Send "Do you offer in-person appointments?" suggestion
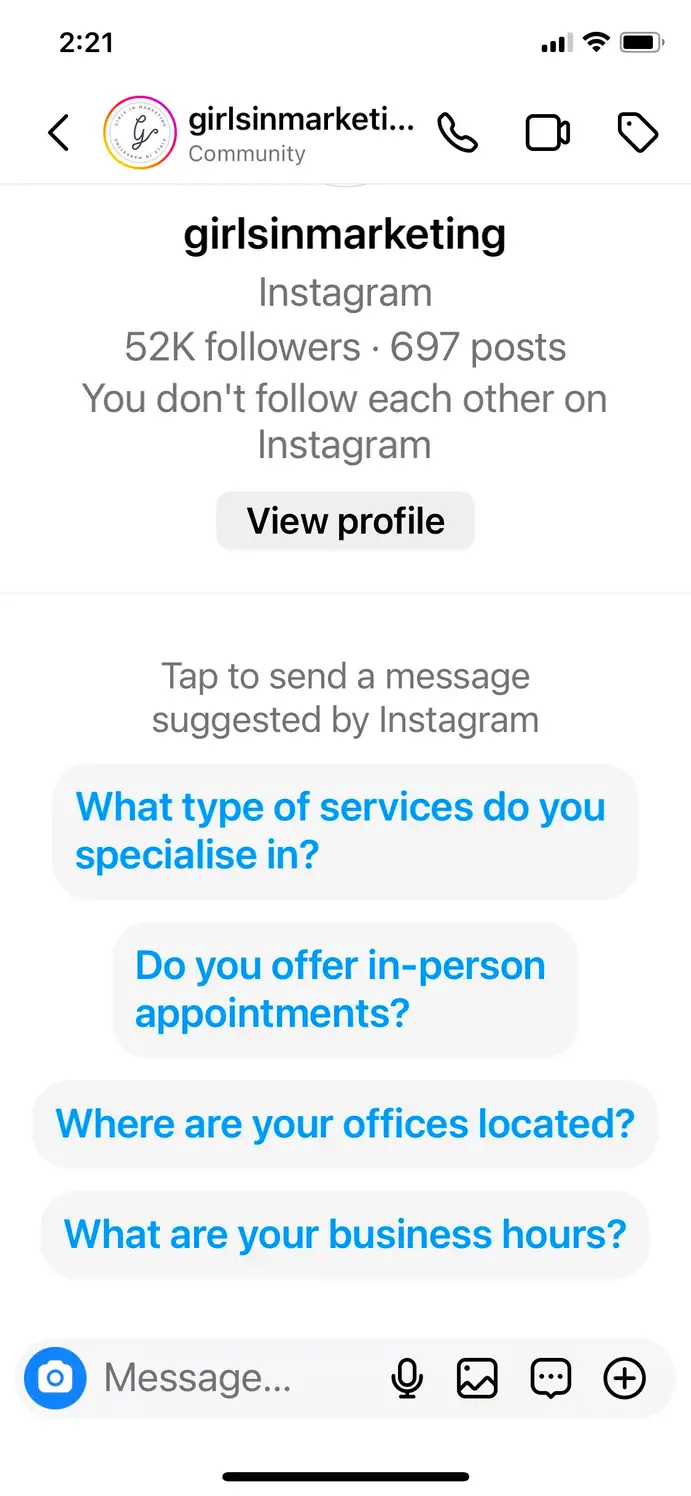The image size is (691, 1496). (345, 990)
